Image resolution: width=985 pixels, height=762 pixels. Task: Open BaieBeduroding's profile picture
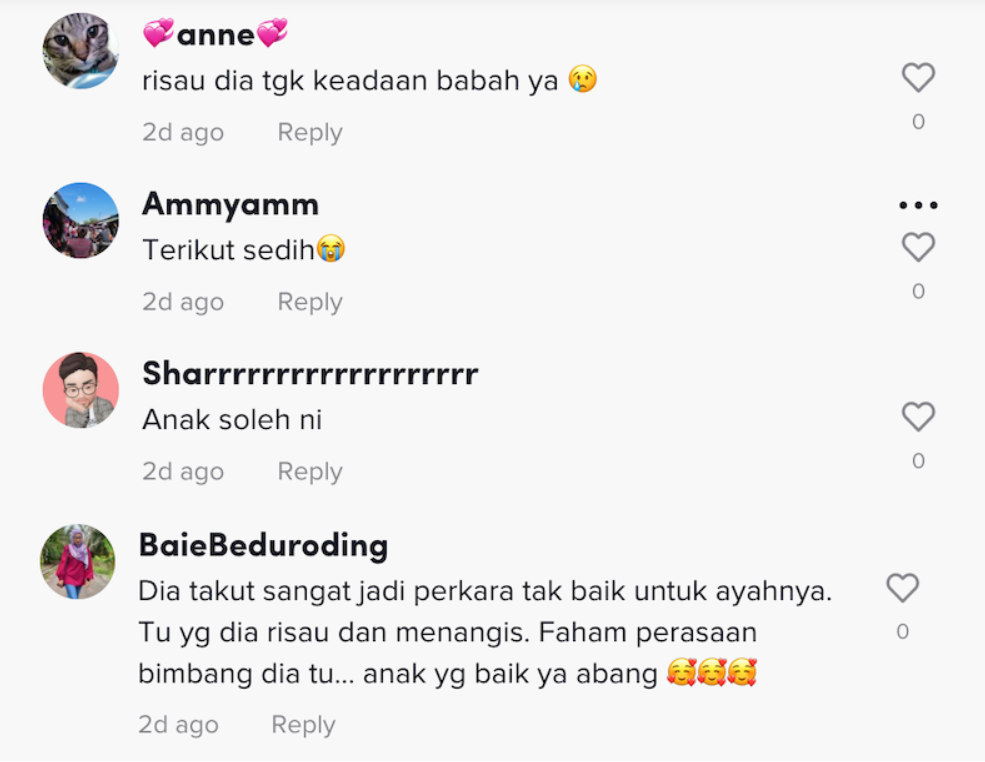pos(77,562)
